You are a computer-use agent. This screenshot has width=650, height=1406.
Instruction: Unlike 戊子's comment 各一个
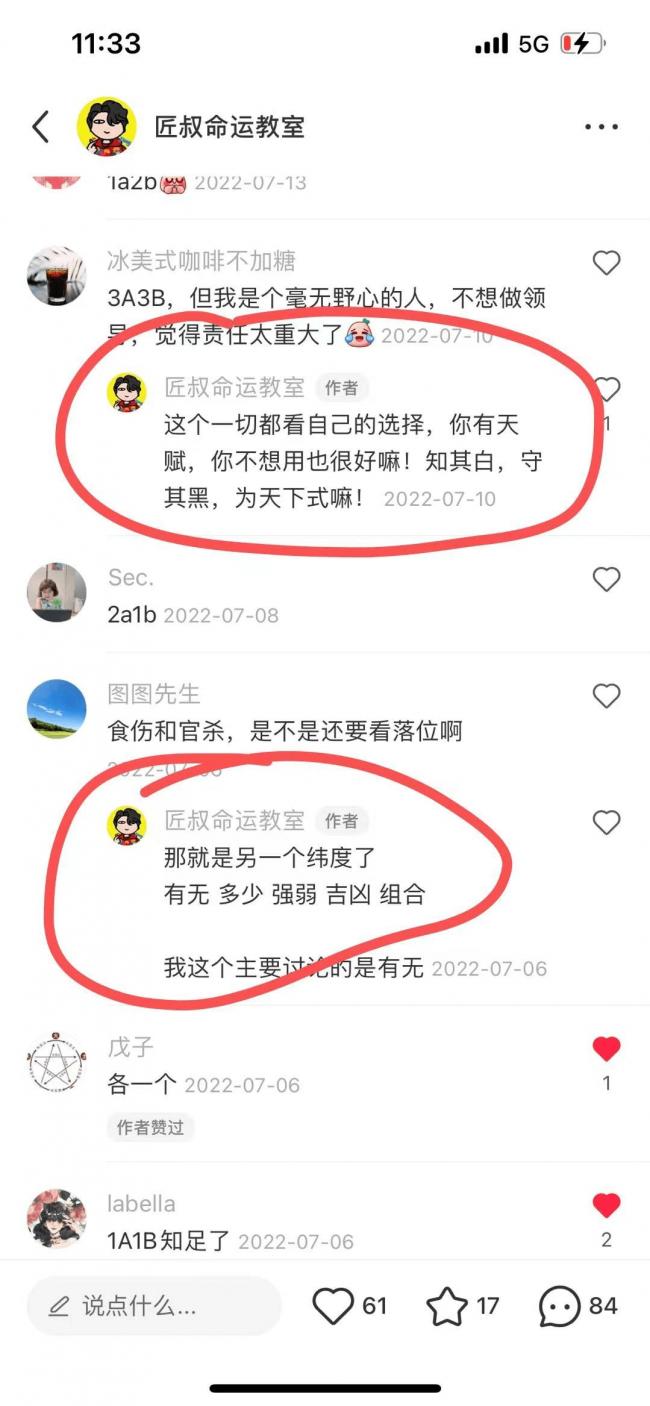[x=607, y=1048]
